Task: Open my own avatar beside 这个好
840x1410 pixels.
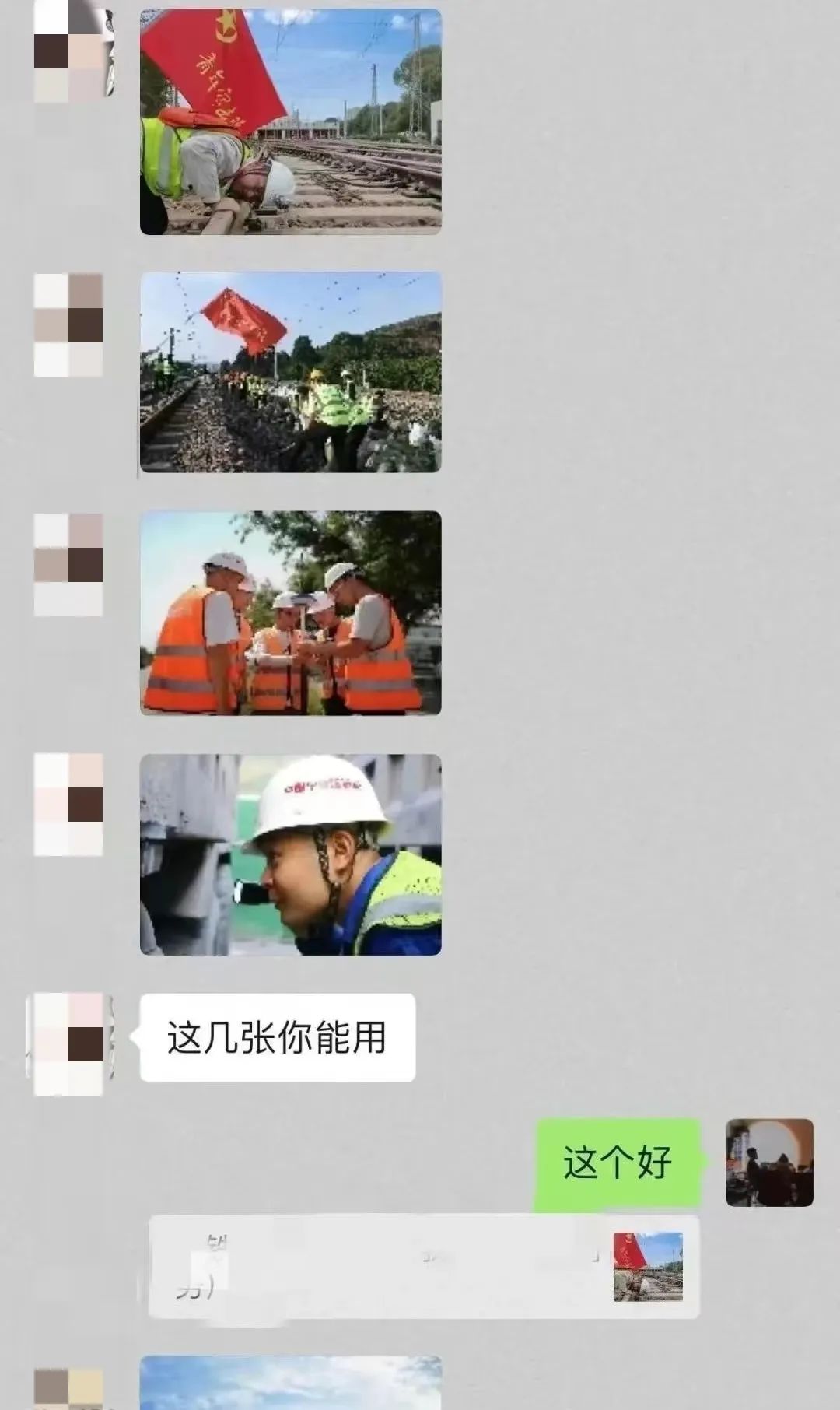Action: 768,1163
